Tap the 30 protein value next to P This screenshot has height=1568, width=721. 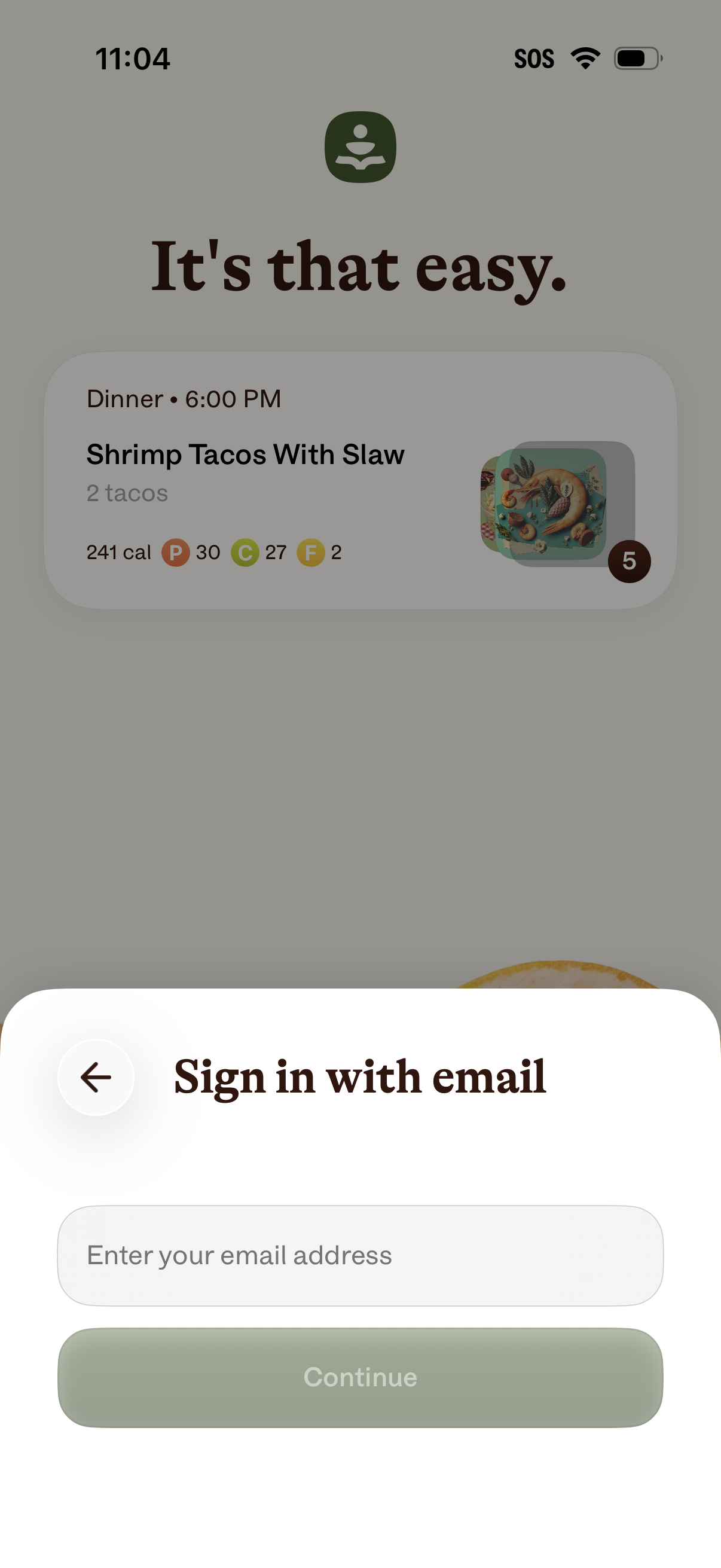point(207,553)
